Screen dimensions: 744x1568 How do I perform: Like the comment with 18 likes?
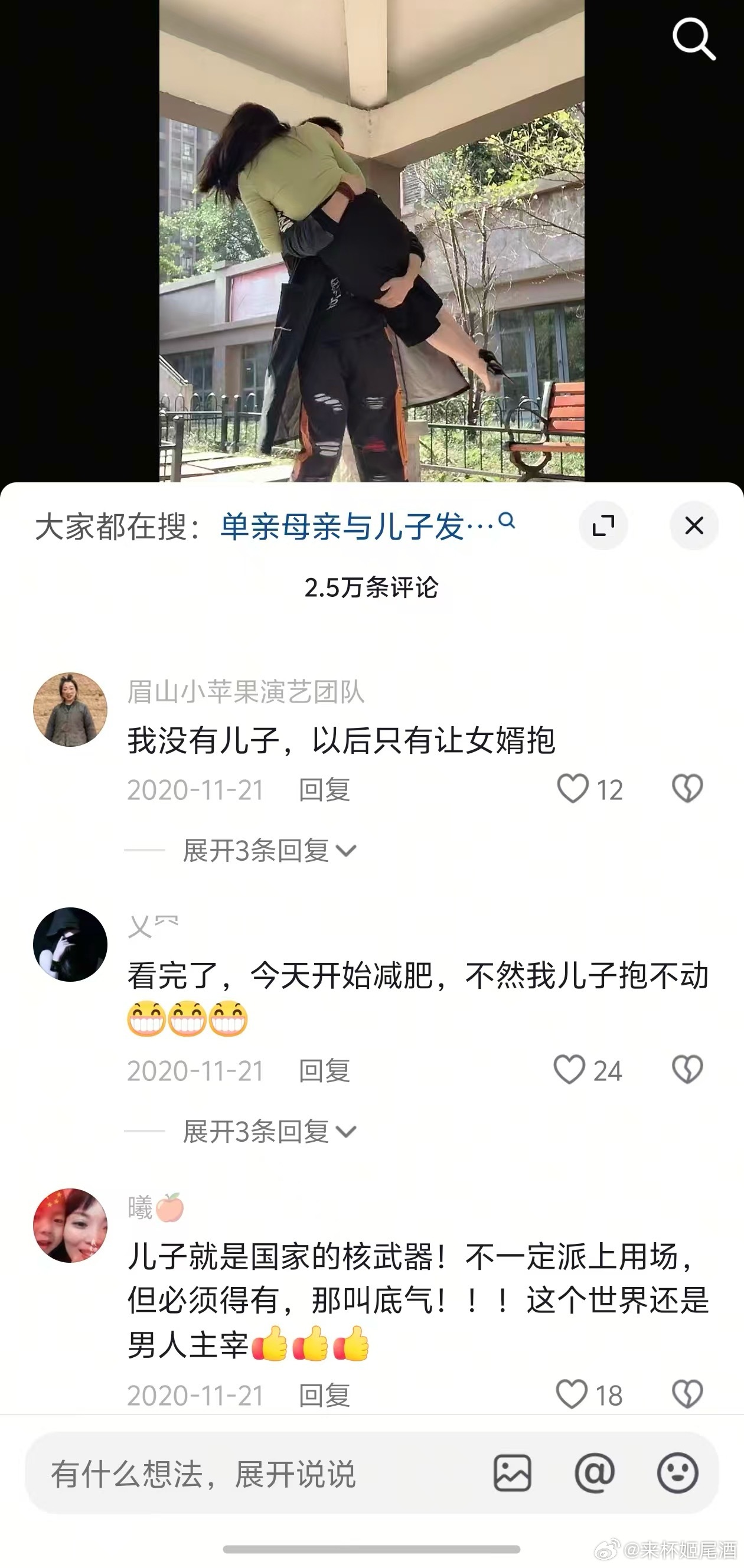tap(572, 1394)
